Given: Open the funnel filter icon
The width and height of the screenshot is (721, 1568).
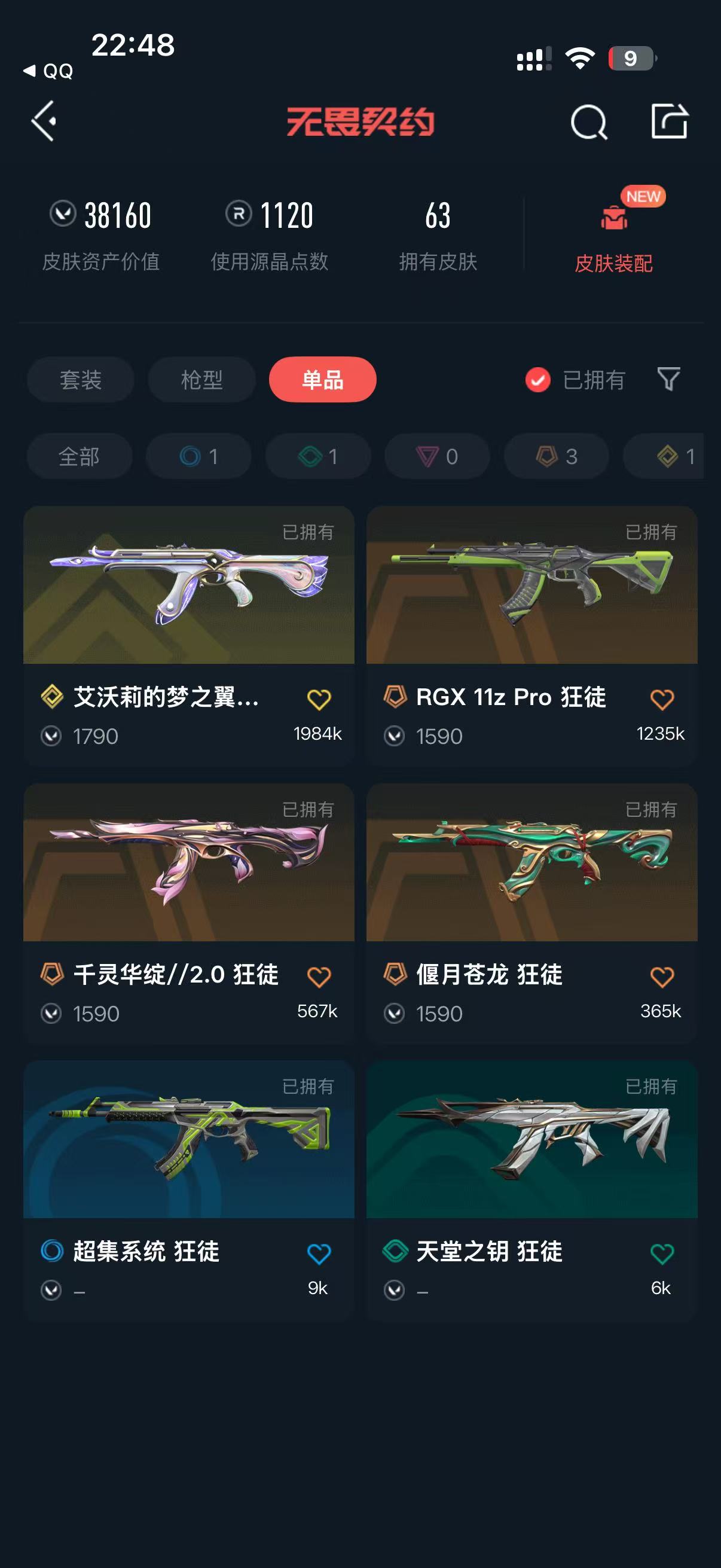Looking at the screenshot, I should (x=668, y=379).
